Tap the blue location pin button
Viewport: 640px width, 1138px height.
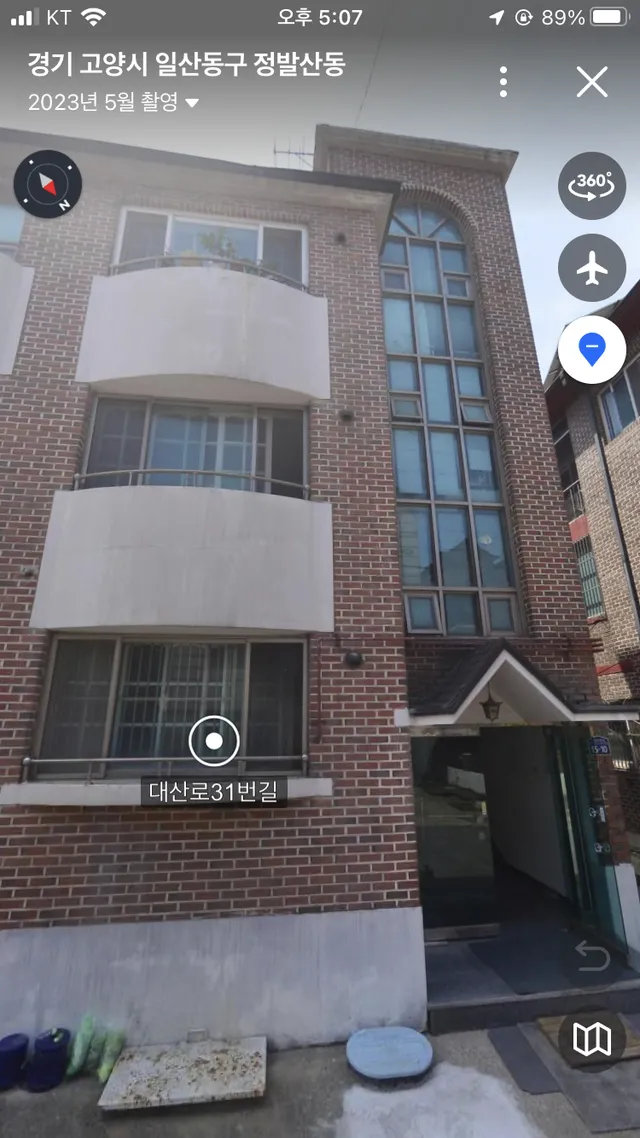pos(592,350)
